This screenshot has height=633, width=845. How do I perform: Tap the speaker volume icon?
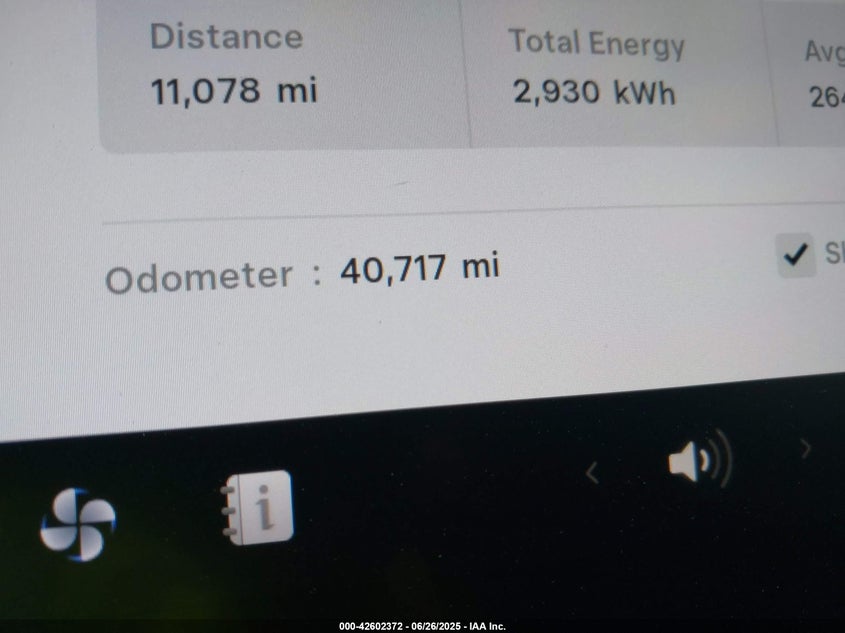pyautogui.click(x=699, y=462)
